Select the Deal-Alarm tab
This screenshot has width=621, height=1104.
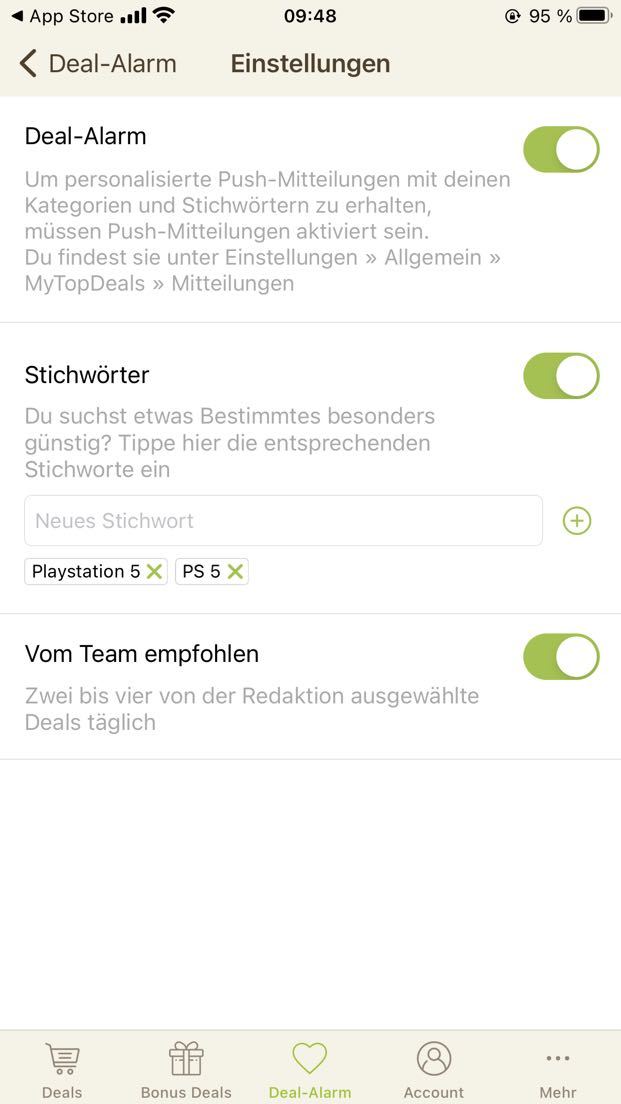(310, 1068)
